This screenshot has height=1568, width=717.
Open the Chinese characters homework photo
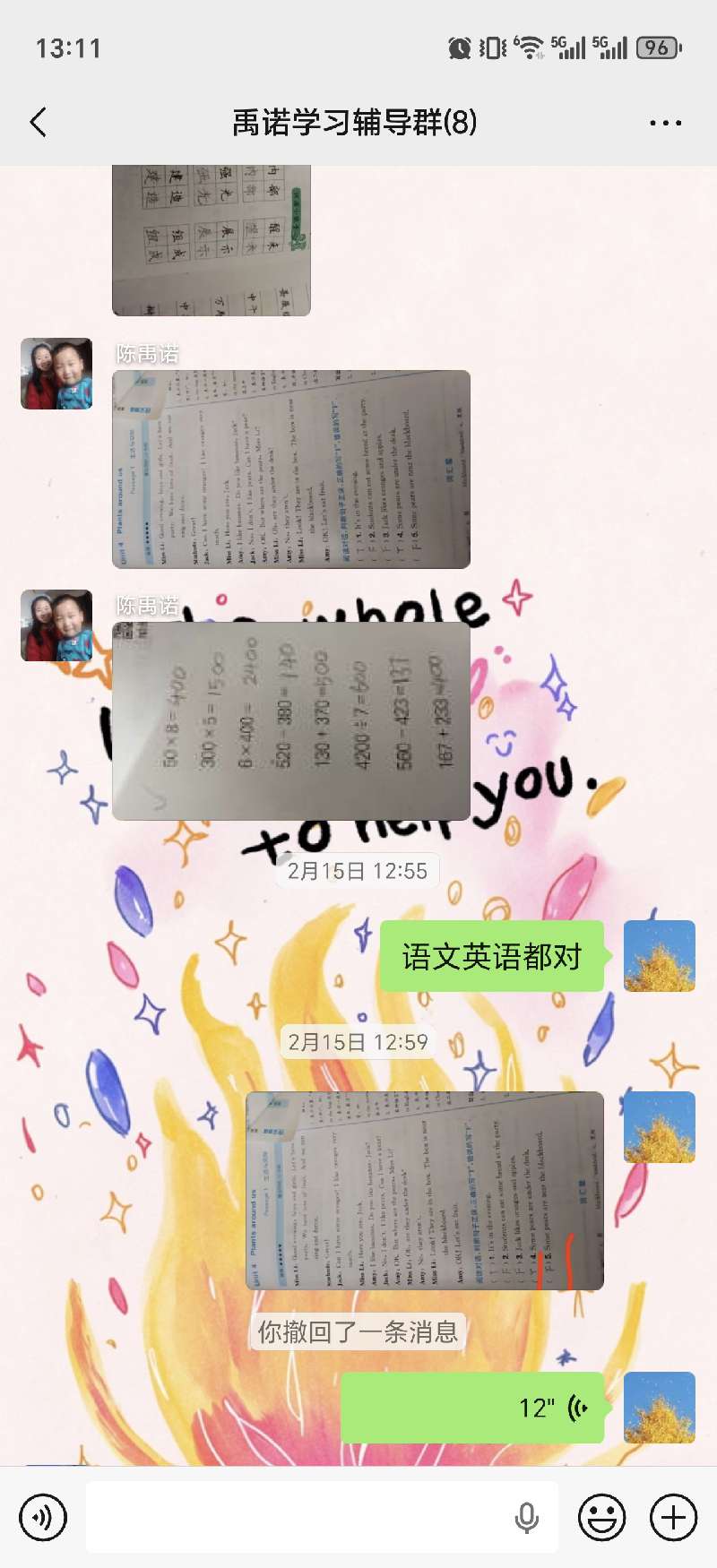click(x=211, y=239)
